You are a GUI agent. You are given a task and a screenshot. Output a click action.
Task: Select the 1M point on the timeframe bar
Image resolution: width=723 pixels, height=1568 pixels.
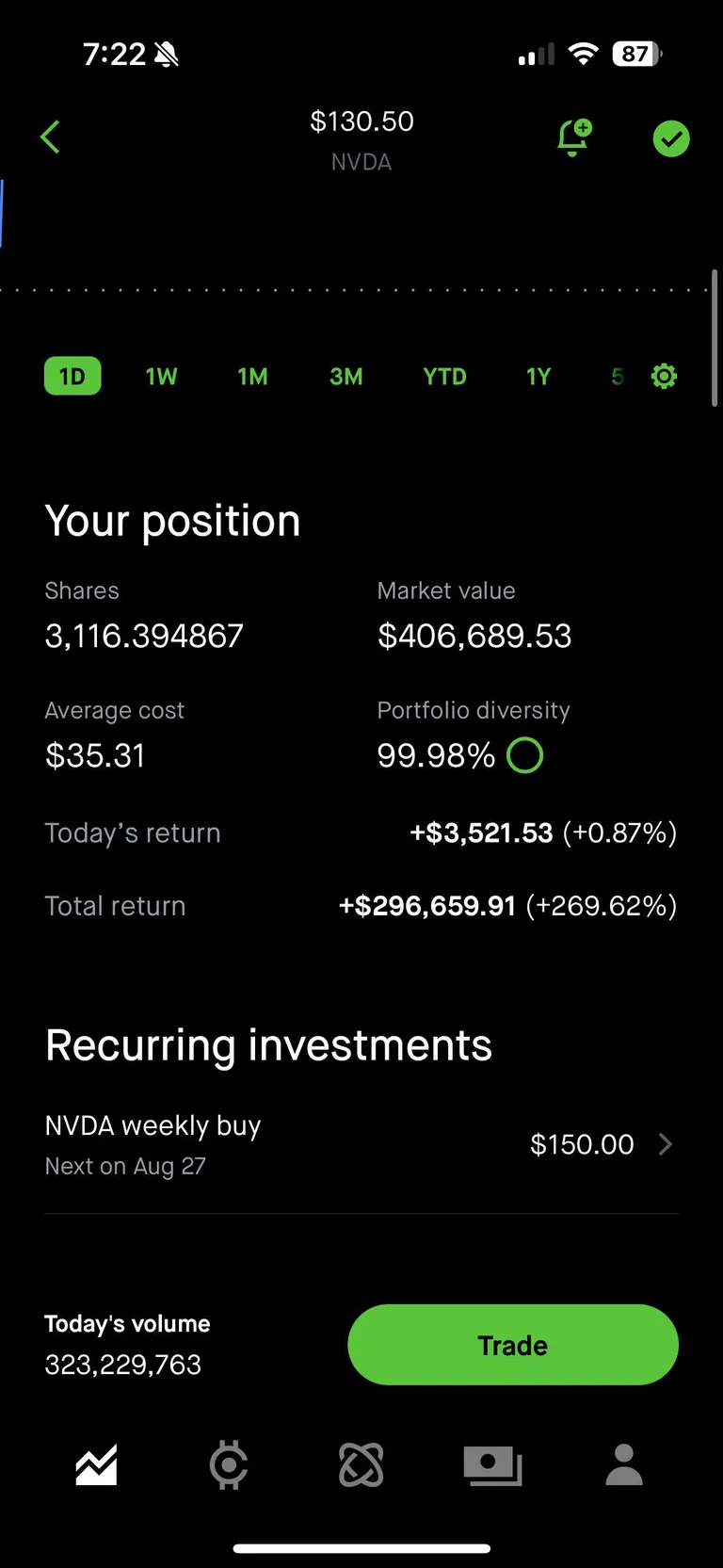click(x=251, y=376)
